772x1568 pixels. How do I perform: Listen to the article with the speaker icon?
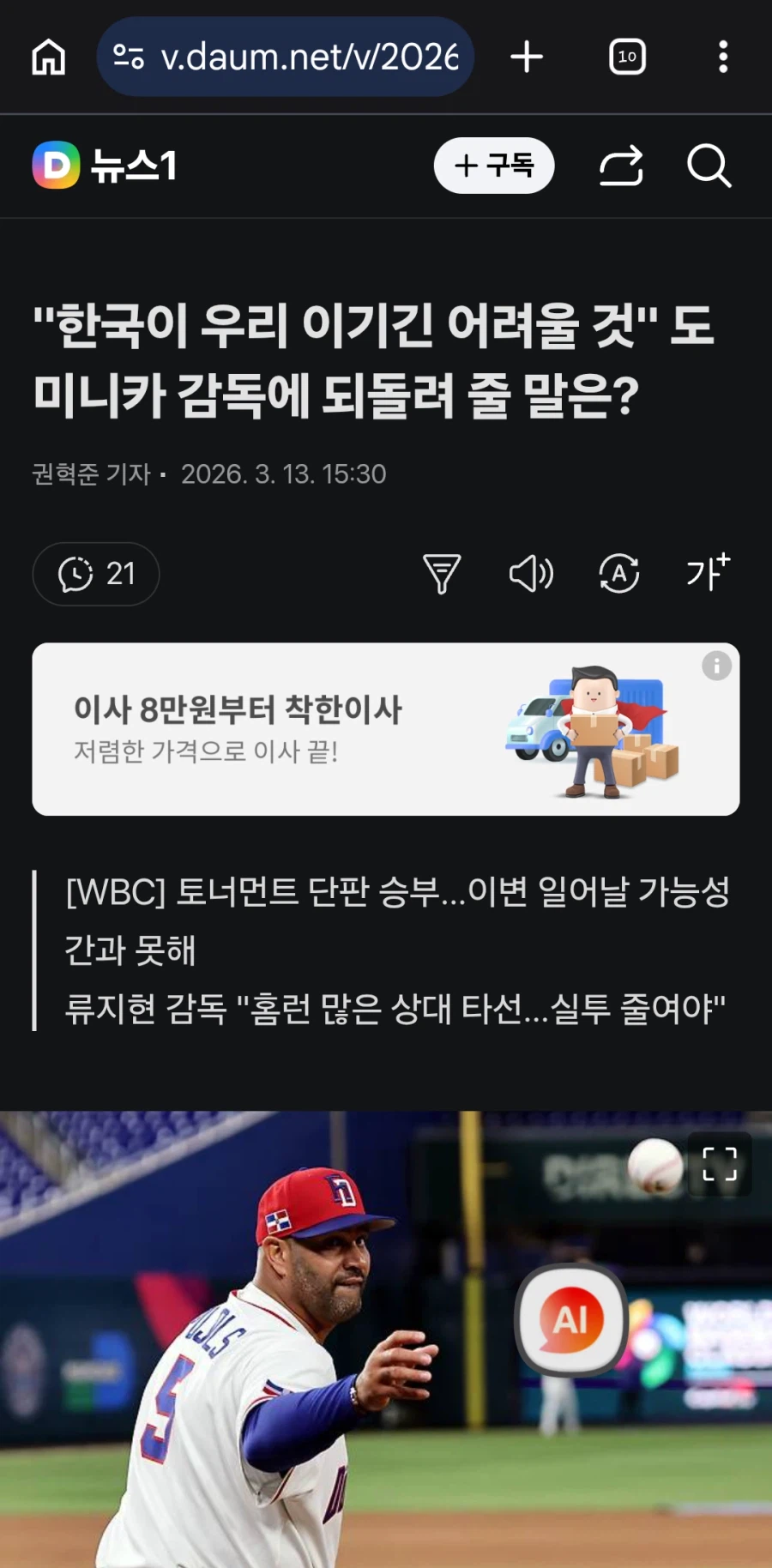click(531, 574)
